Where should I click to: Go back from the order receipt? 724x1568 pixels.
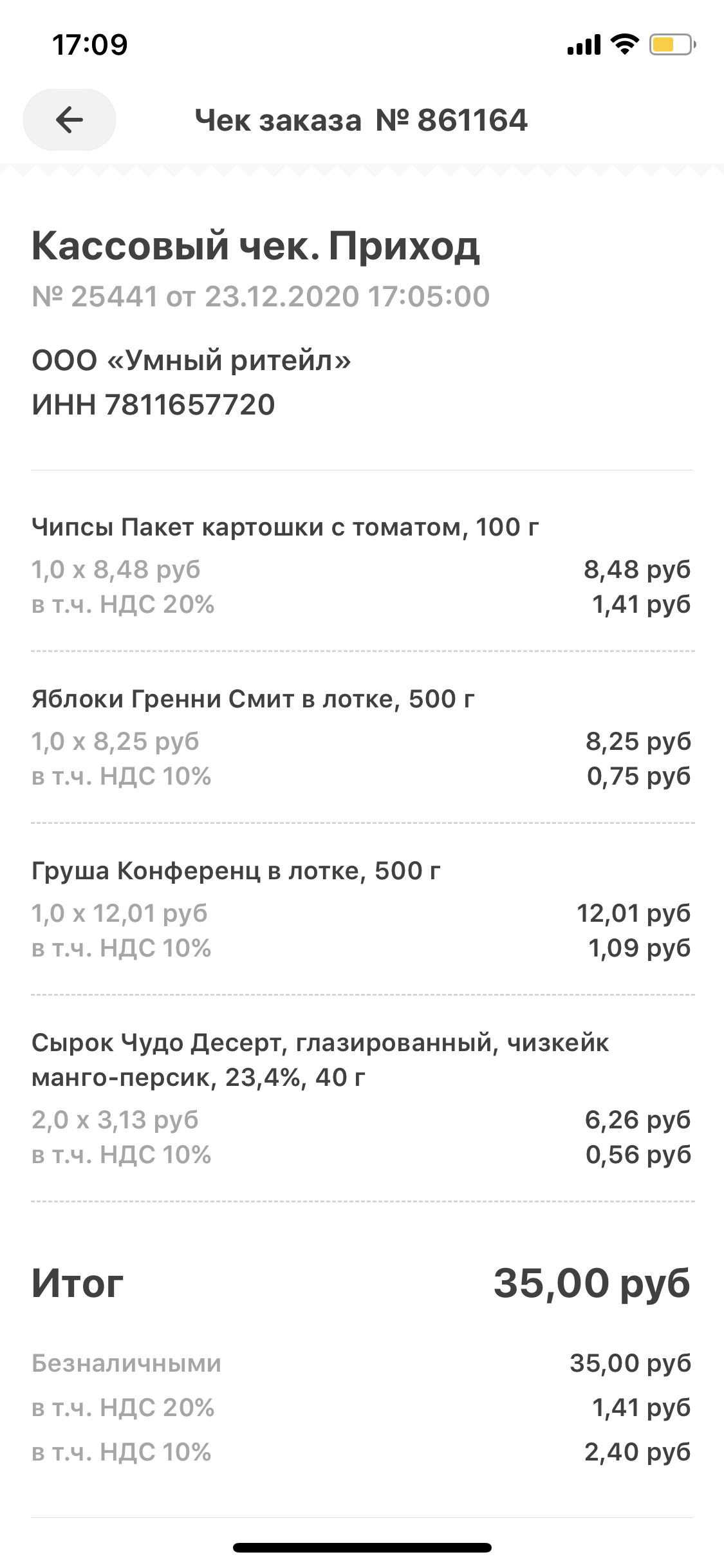(x=70, y=120)
